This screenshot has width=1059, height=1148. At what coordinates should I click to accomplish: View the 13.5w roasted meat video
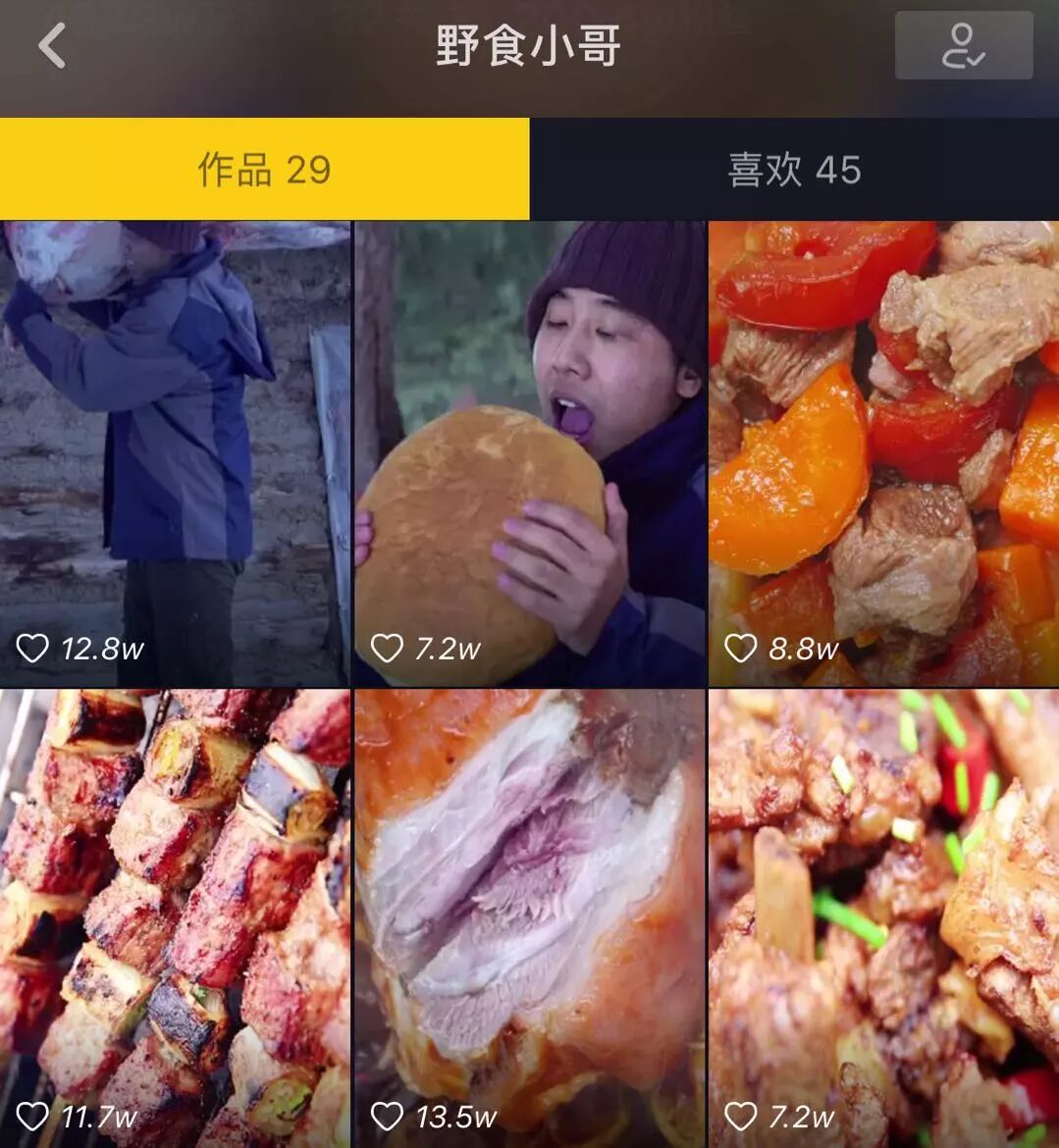click(530, 917)
